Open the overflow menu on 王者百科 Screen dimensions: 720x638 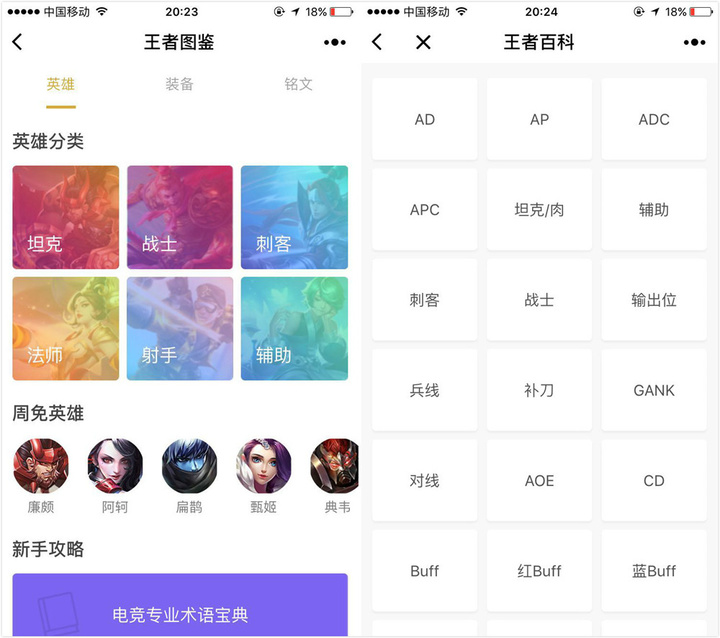pyautogui.click(x=694, y=43)
